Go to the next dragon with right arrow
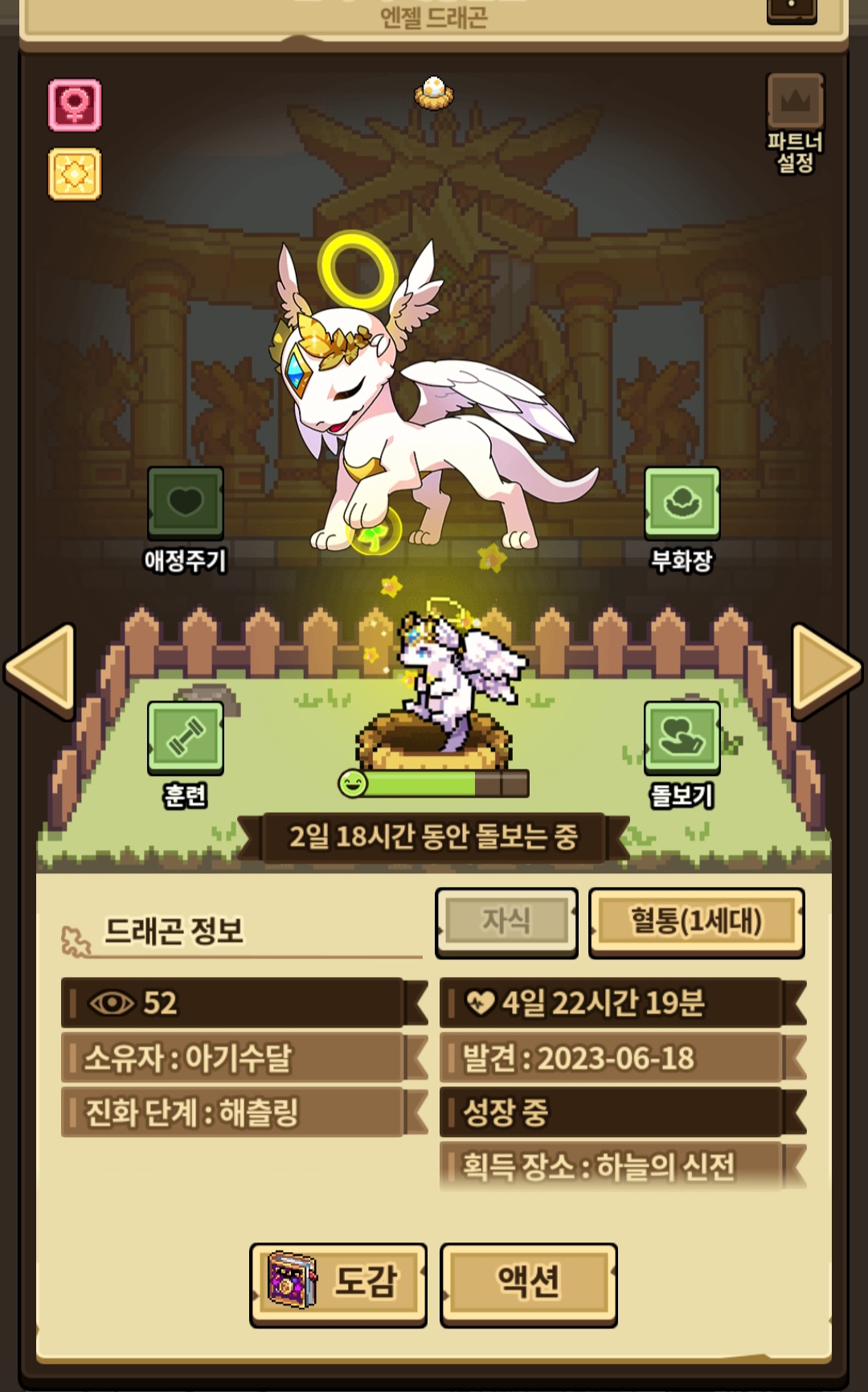This screenshot has height=1392, width=868. [x=827, y=670]
